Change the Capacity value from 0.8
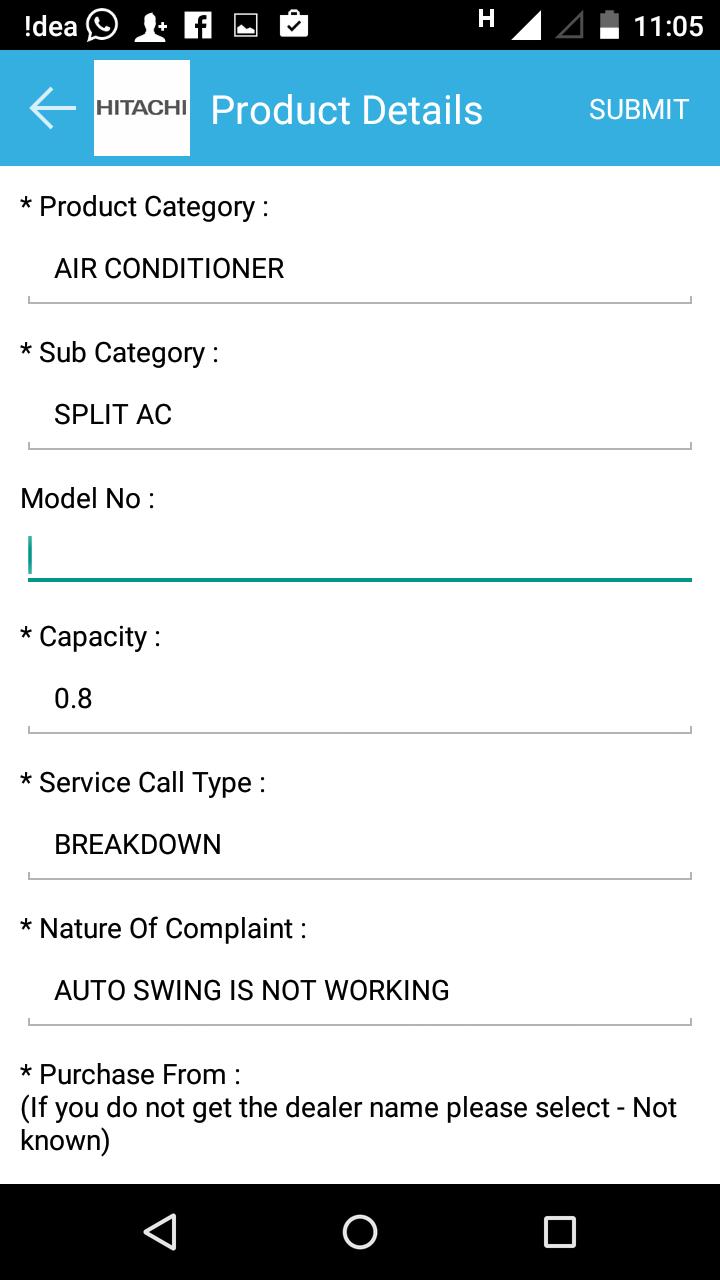720x1280 pixels. pyautogui.click(x=360, y=698)
